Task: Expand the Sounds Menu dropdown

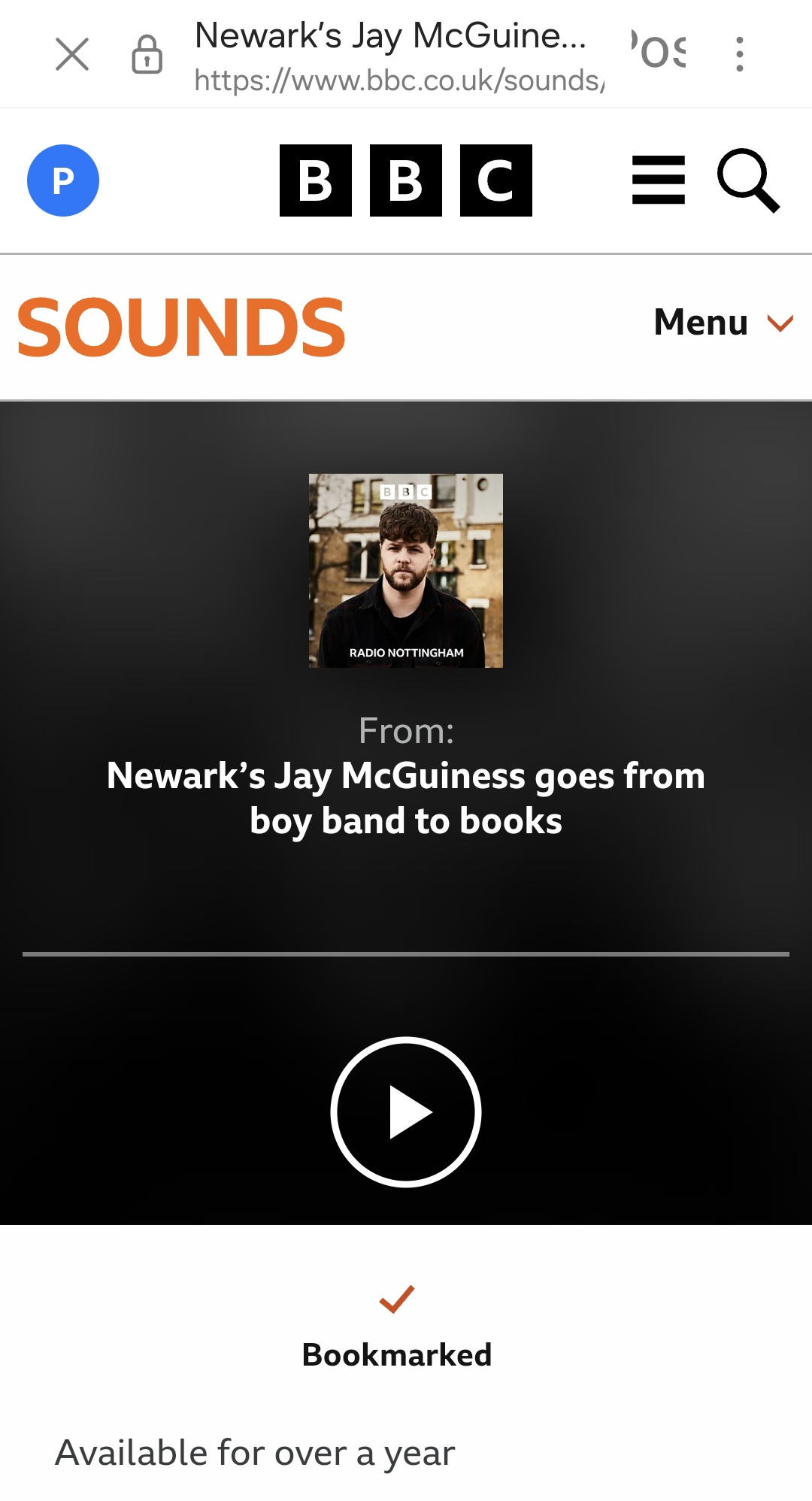Action: [723, 323]
